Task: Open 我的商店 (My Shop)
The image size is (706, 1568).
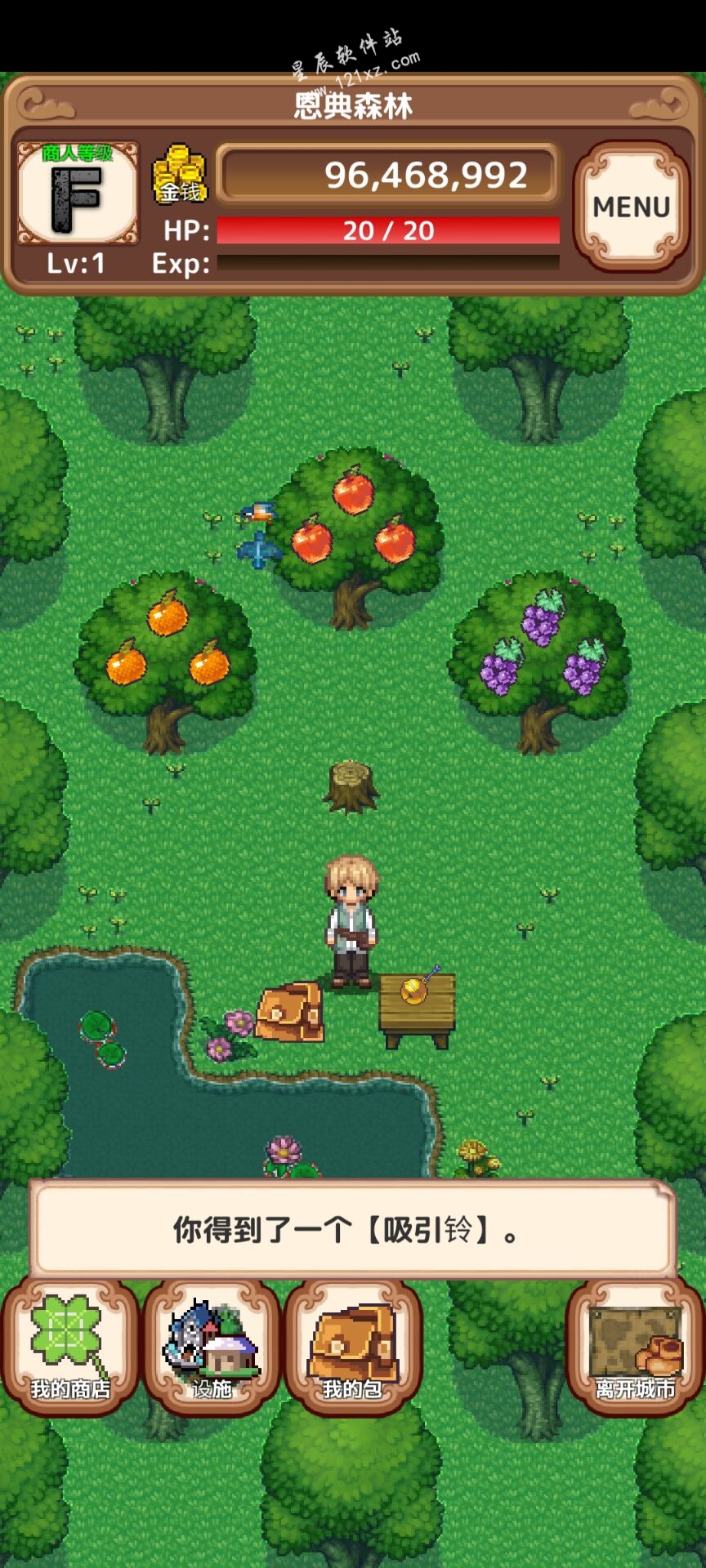Action: coord(70,1347)
